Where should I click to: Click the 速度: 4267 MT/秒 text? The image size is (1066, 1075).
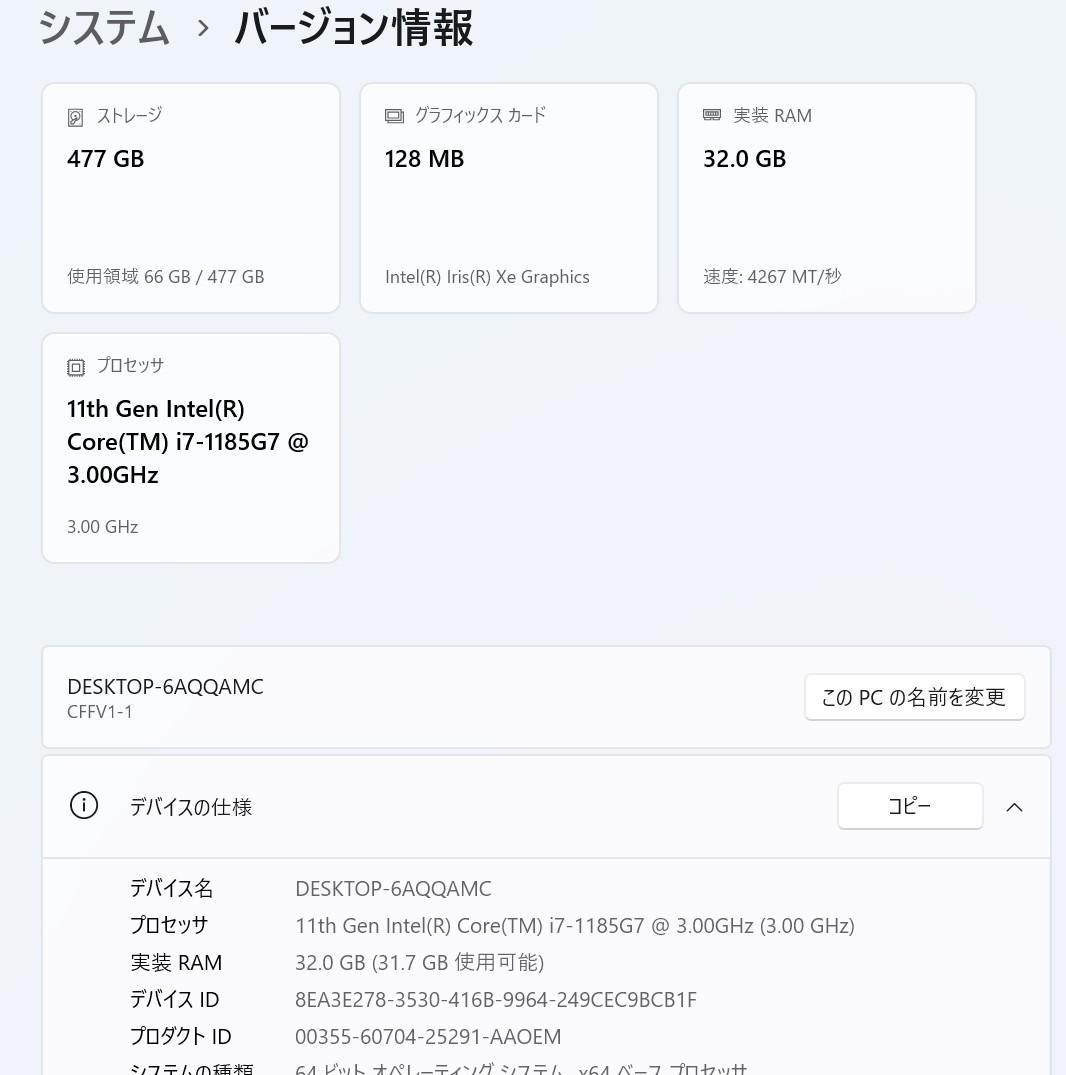tap(772, 276)
